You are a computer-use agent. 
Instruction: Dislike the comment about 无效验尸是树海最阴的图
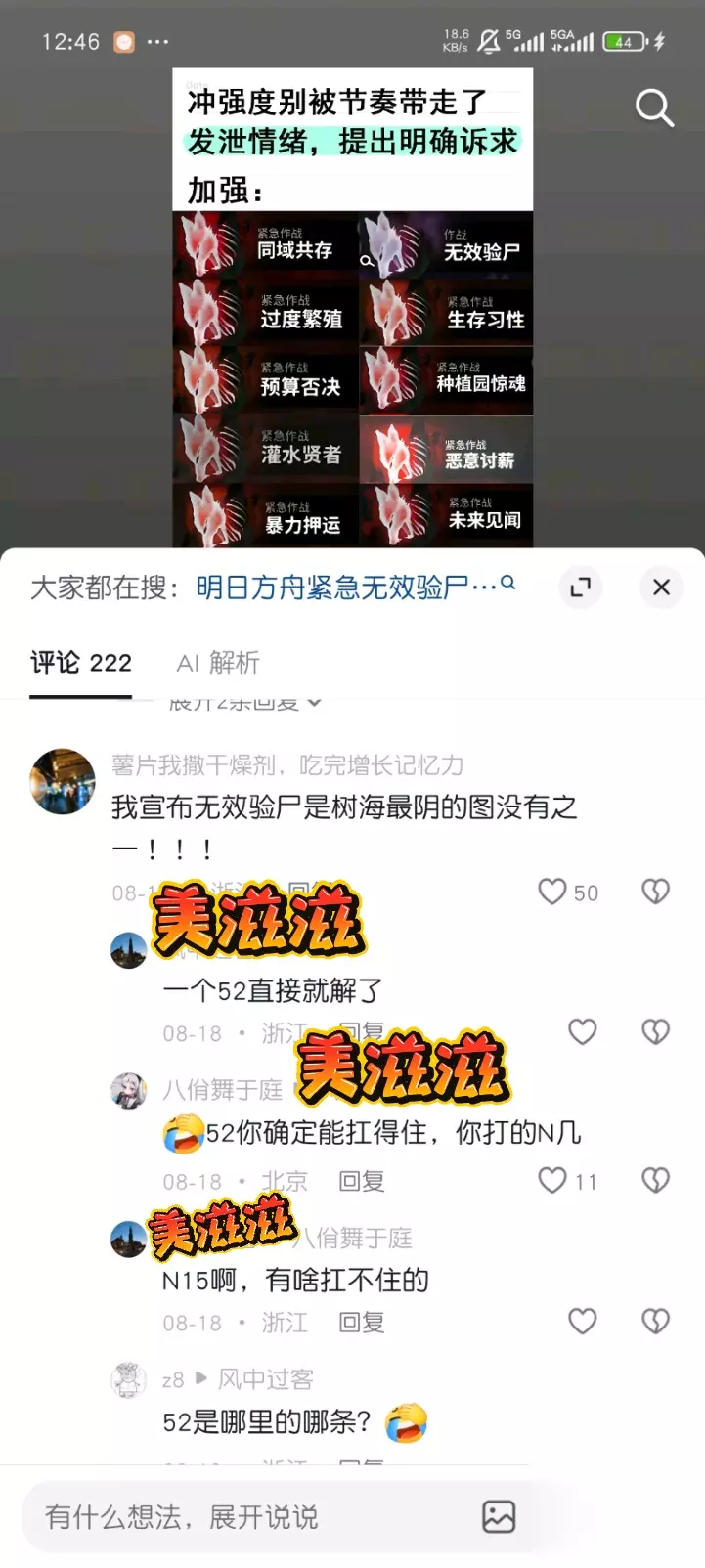[x=655, y=892]
